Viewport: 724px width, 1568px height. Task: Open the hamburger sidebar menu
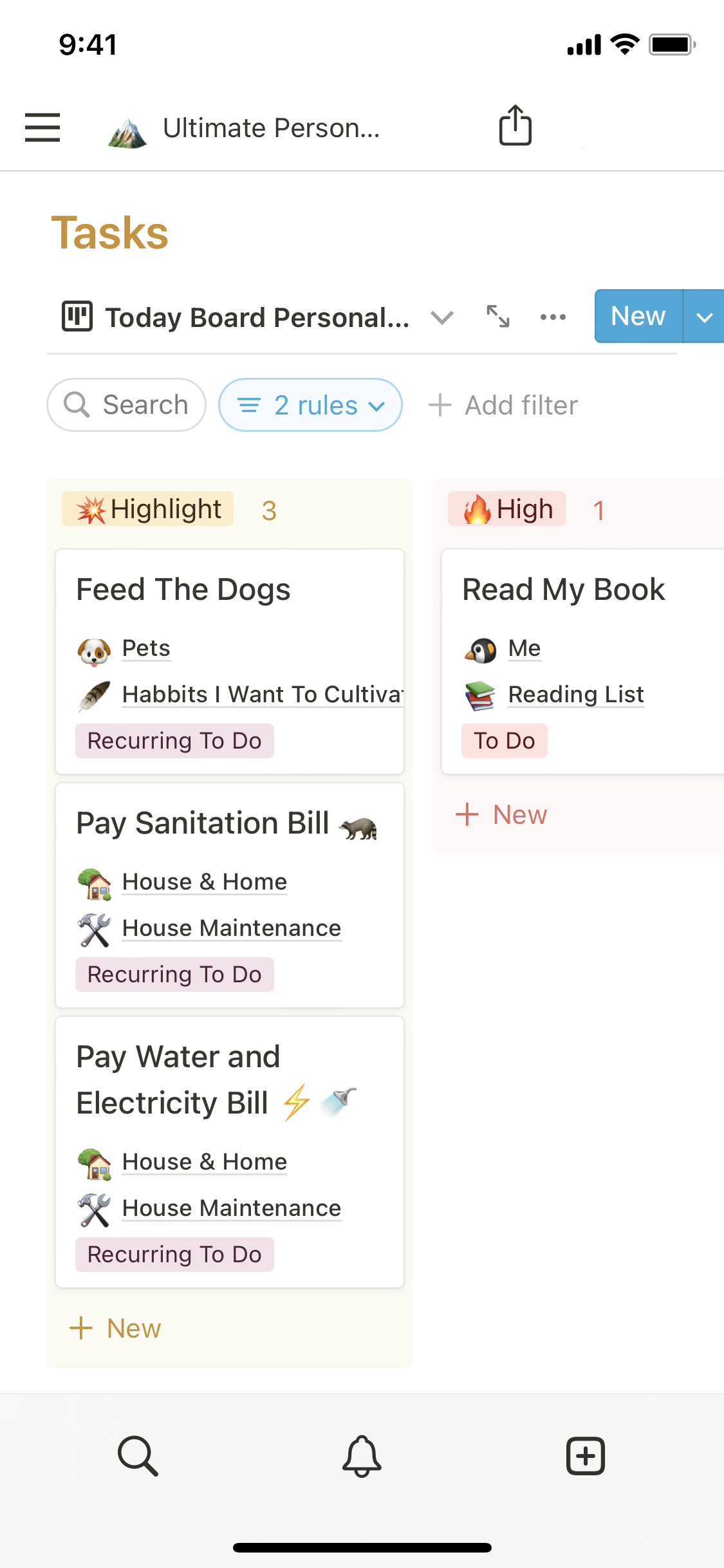(42, 127)
